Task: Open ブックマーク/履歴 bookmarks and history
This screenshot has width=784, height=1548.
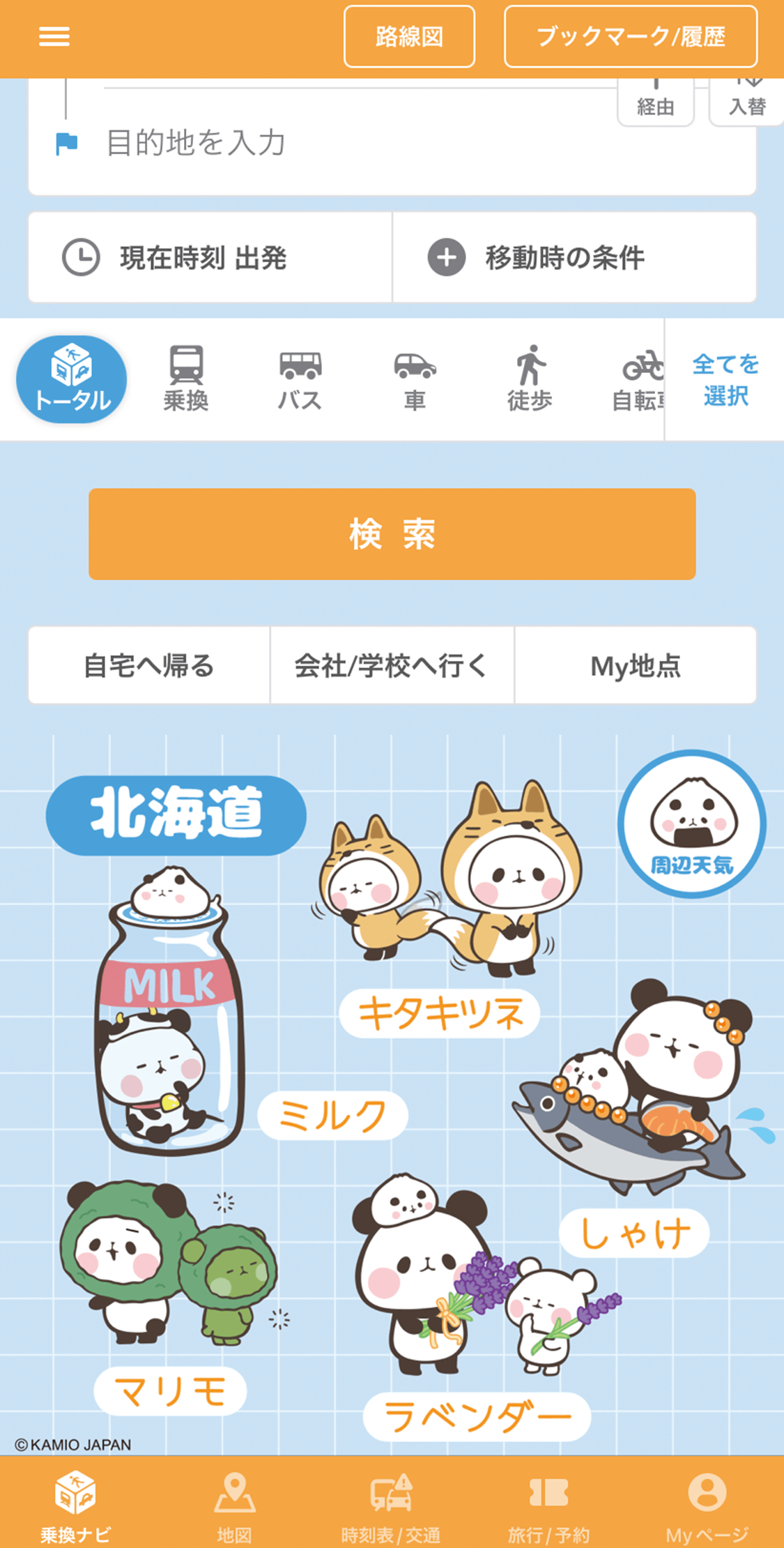Action: (x=630, y=36)
